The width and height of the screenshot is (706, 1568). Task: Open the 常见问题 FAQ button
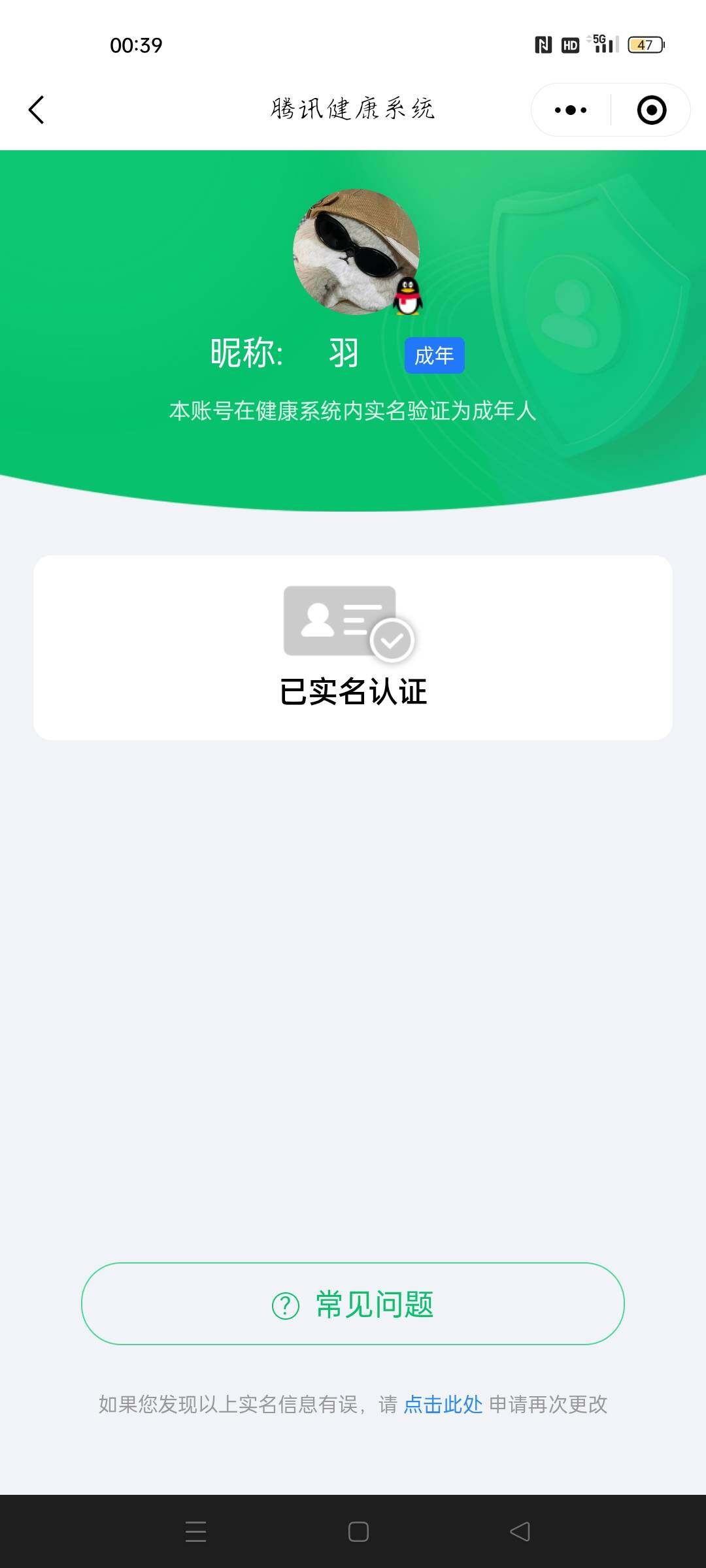click(353, 1304)
